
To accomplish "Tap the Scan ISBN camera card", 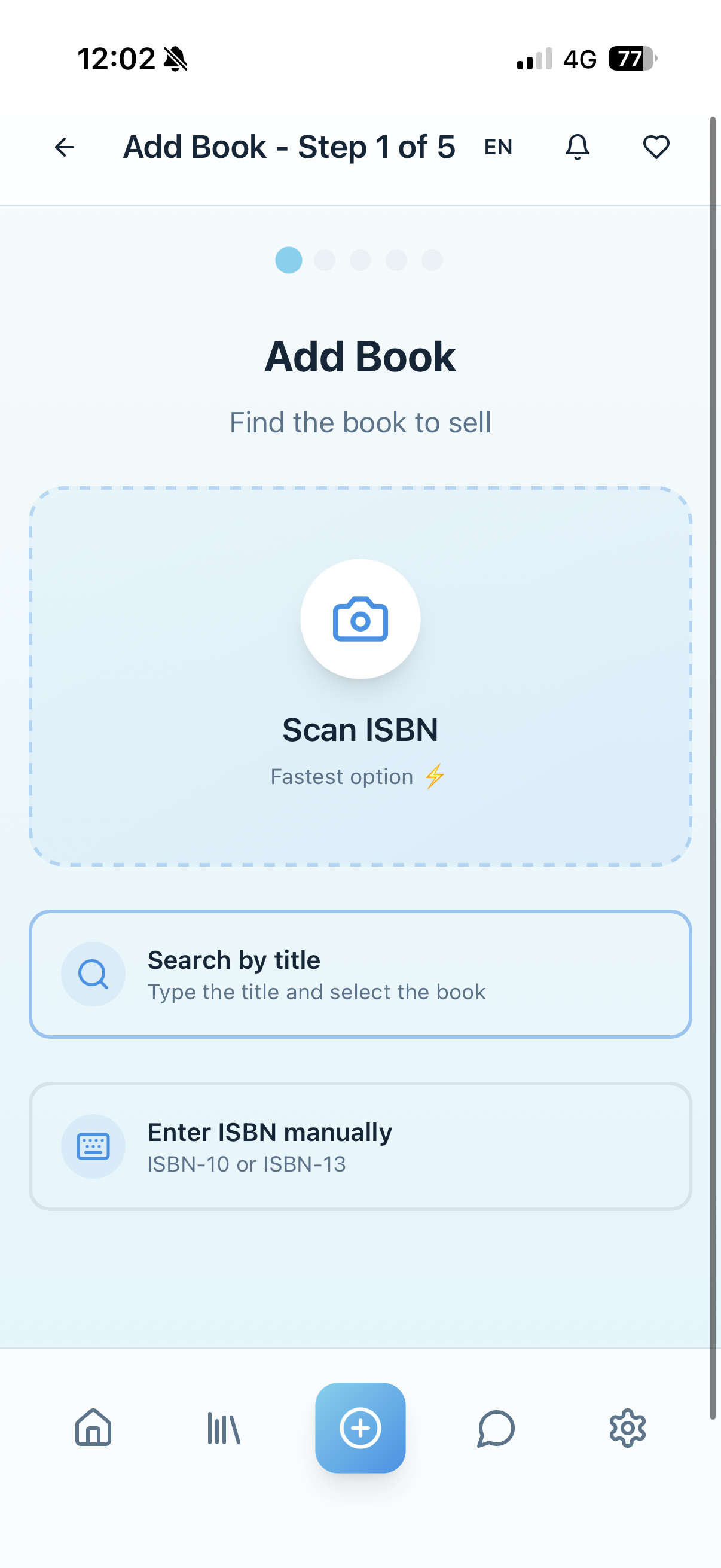I will coord(360,676).
